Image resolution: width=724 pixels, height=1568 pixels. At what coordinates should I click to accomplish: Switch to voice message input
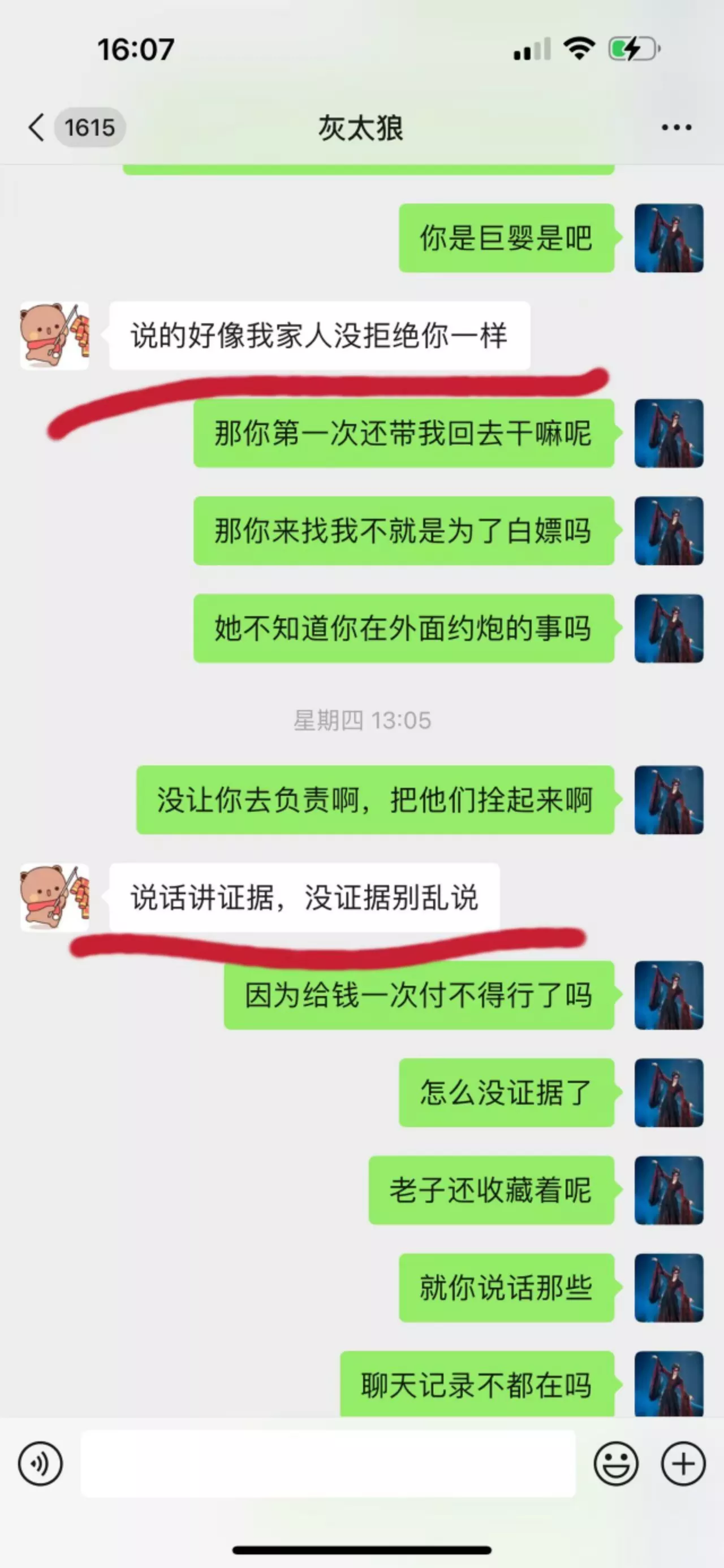[x=40, y=1463]
